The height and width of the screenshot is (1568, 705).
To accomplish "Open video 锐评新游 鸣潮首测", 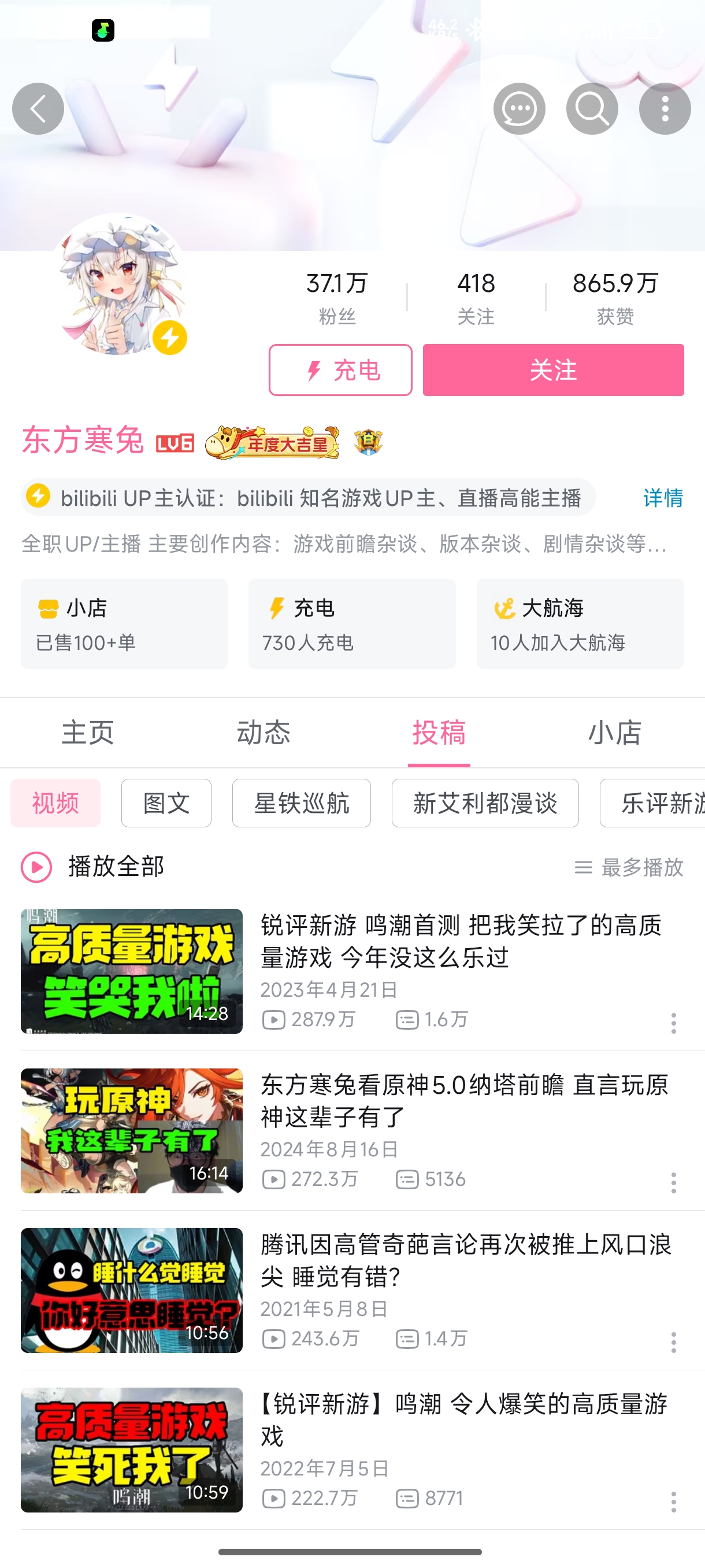I will point(461,941).
